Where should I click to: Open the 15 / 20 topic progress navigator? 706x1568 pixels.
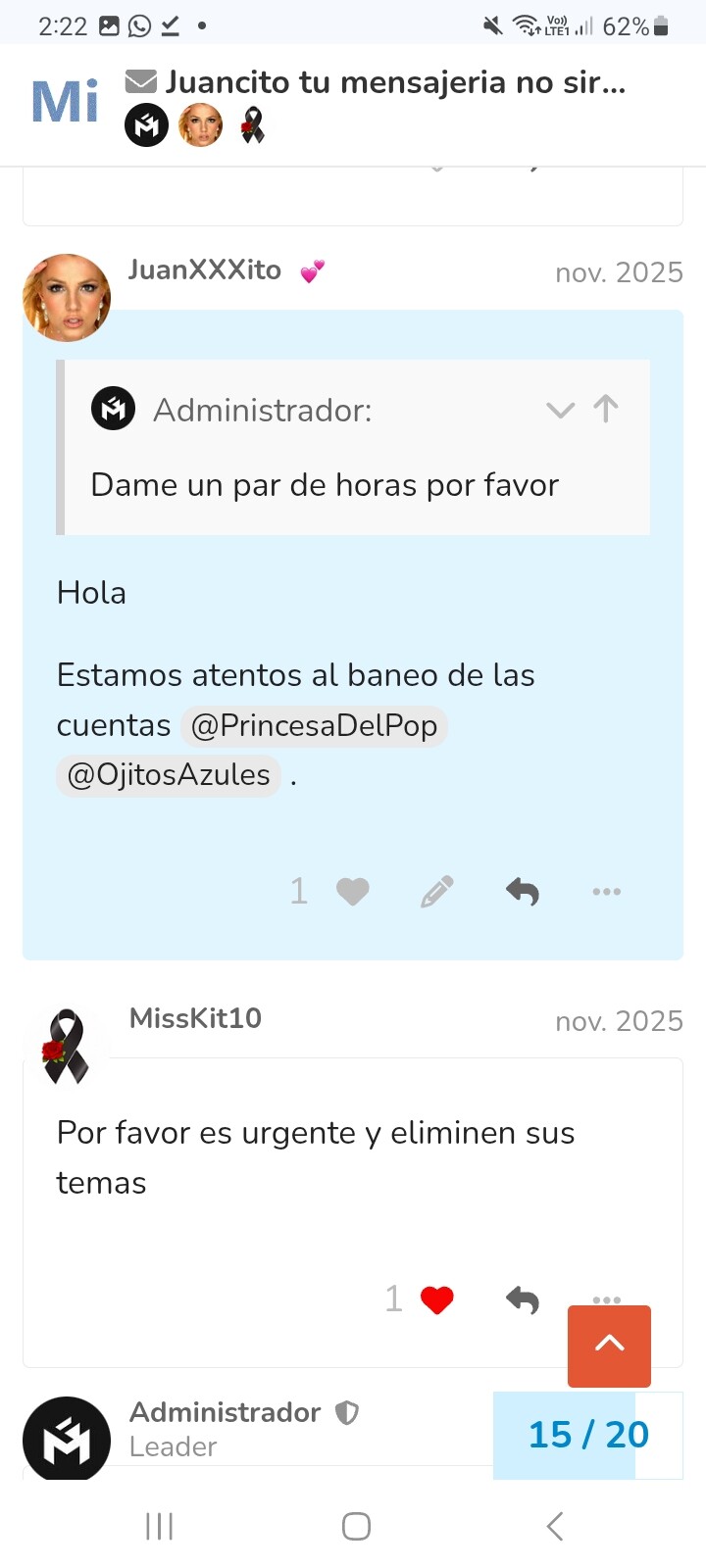[x=587, y=1435]
